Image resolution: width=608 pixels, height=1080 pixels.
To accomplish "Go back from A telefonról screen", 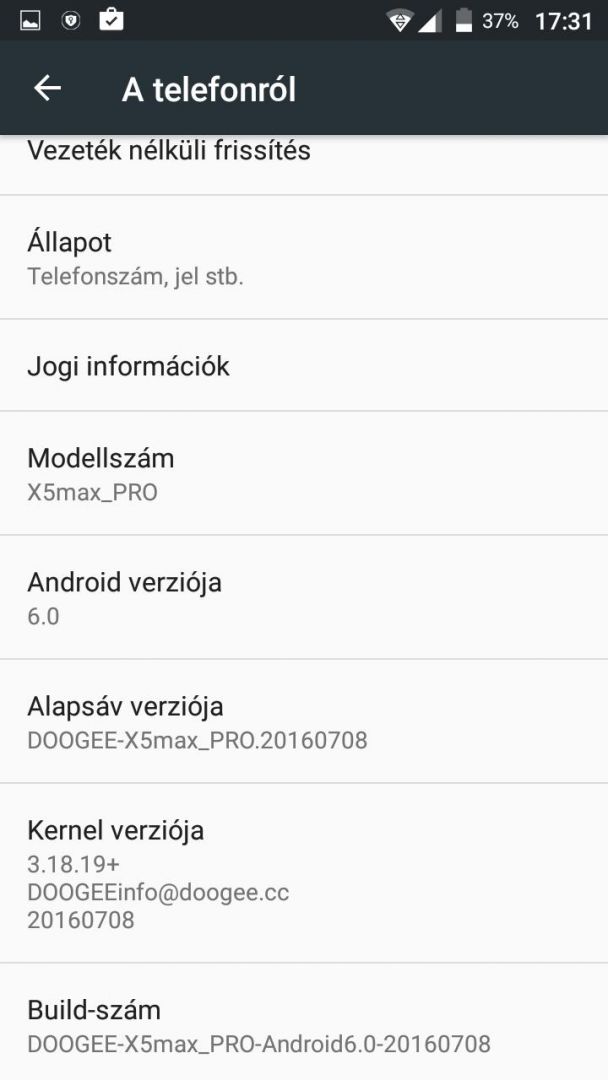I will 48,88.
